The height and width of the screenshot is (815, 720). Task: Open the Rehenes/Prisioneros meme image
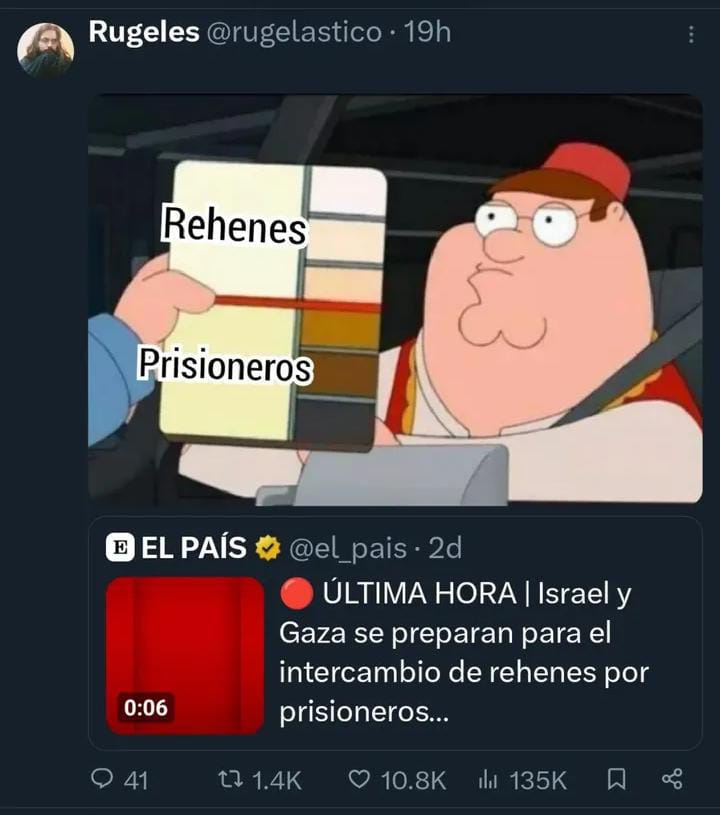(395, 298)
